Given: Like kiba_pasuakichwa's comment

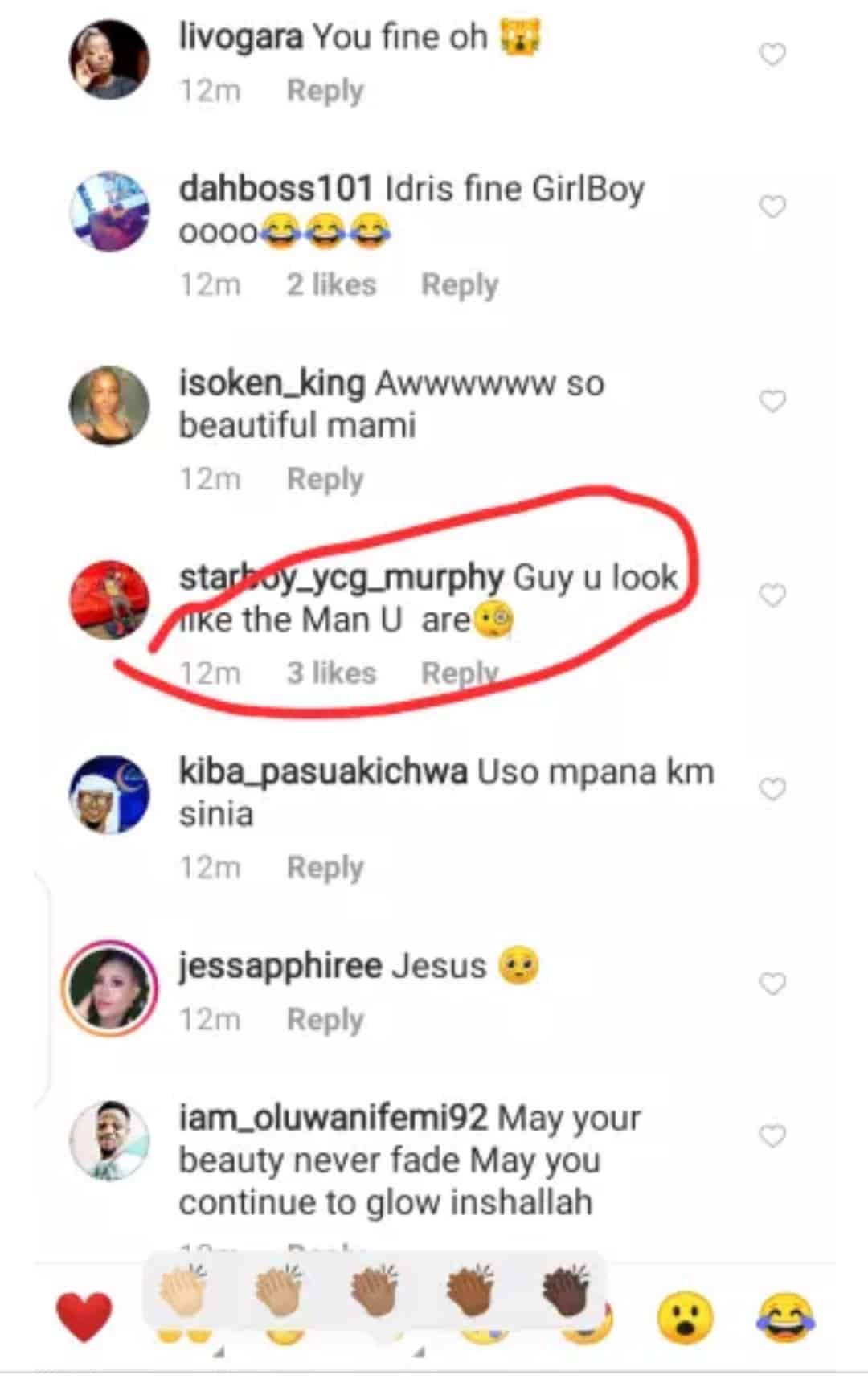Looking at the screenshot, I should (772, 790).
